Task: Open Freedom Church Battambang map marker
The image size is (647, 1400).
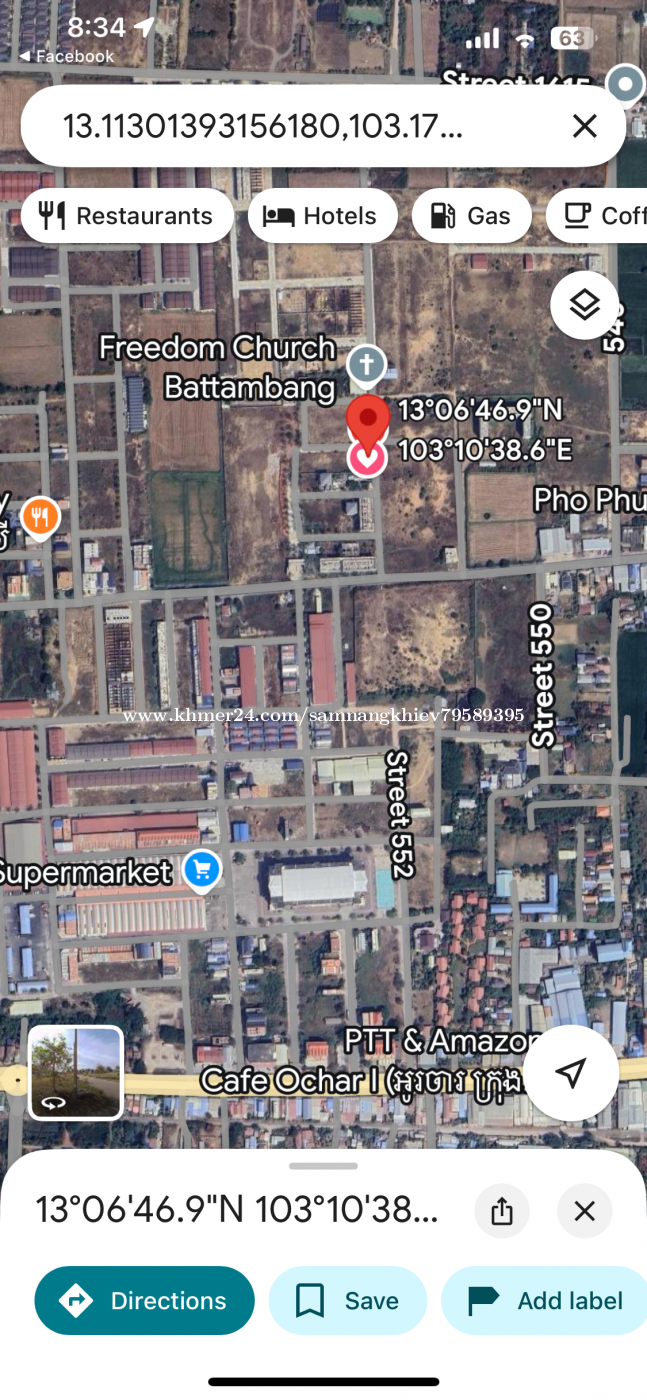Action: pyautogui.click(x=366, y=367)
